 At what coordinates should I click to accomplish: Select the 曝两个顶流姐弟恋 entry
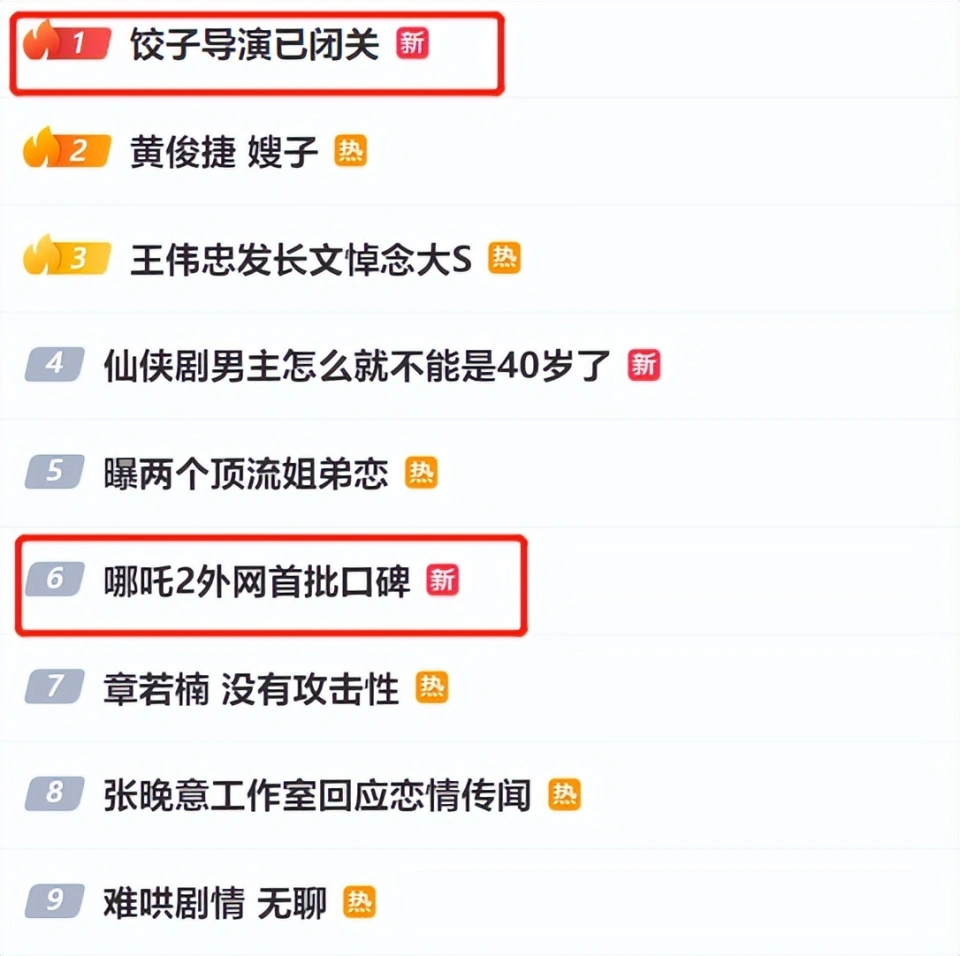245,473
